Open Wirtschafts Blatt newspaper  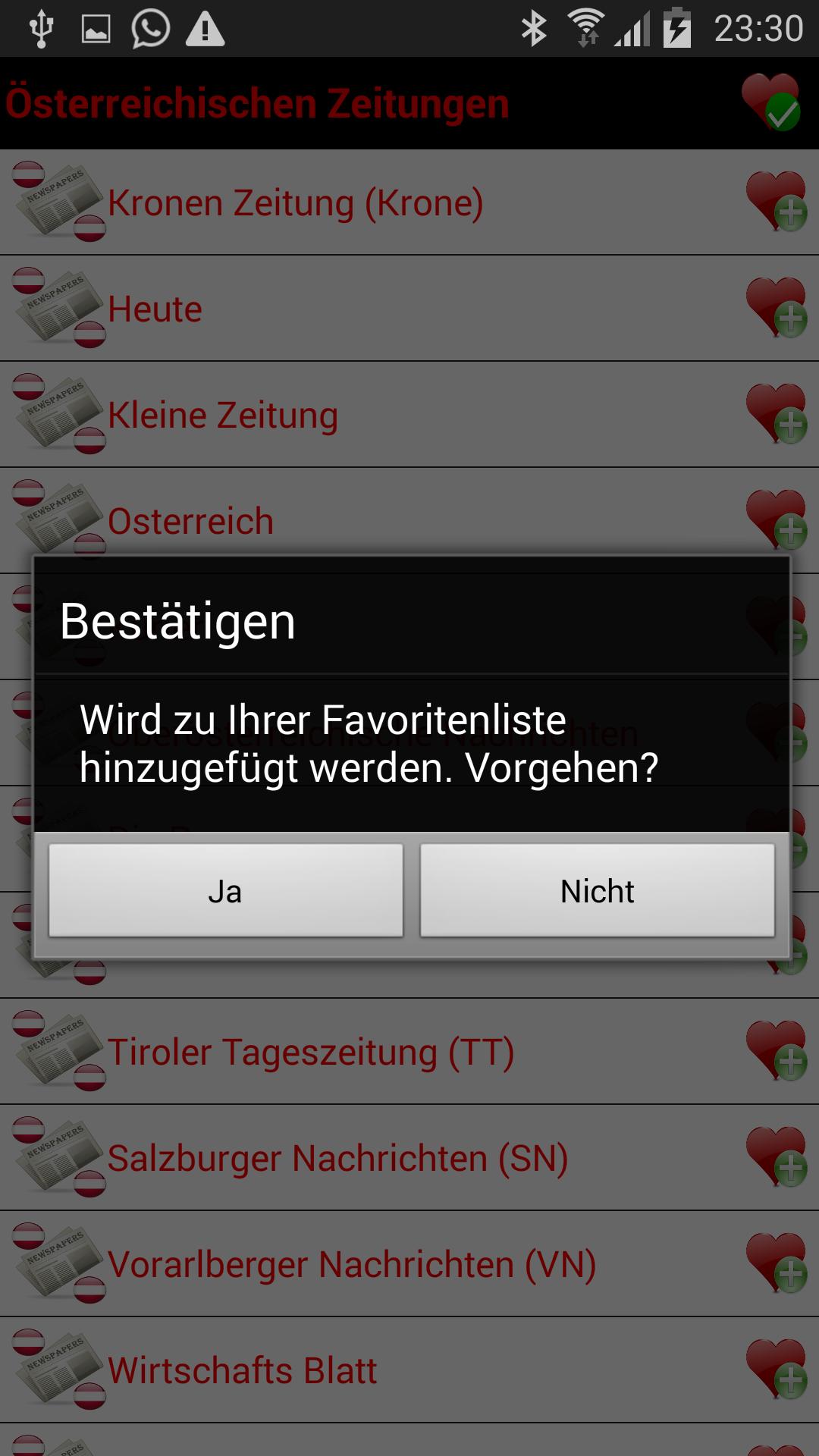(x=242, y=1371)
